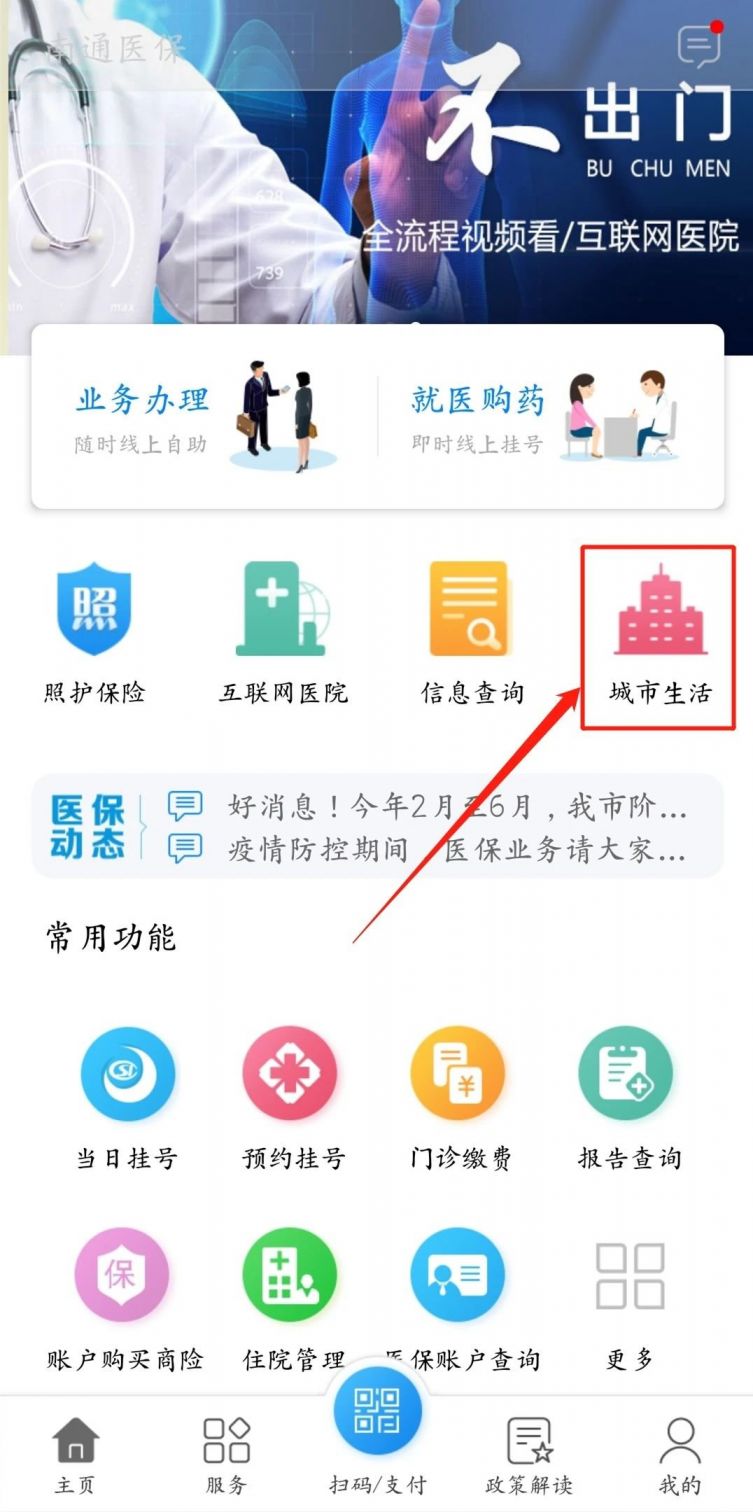Viewport: 753px width, 1512px height.
Task: Show 更多 common functions
Action: pyautogui.click(x=629, y=1298)
